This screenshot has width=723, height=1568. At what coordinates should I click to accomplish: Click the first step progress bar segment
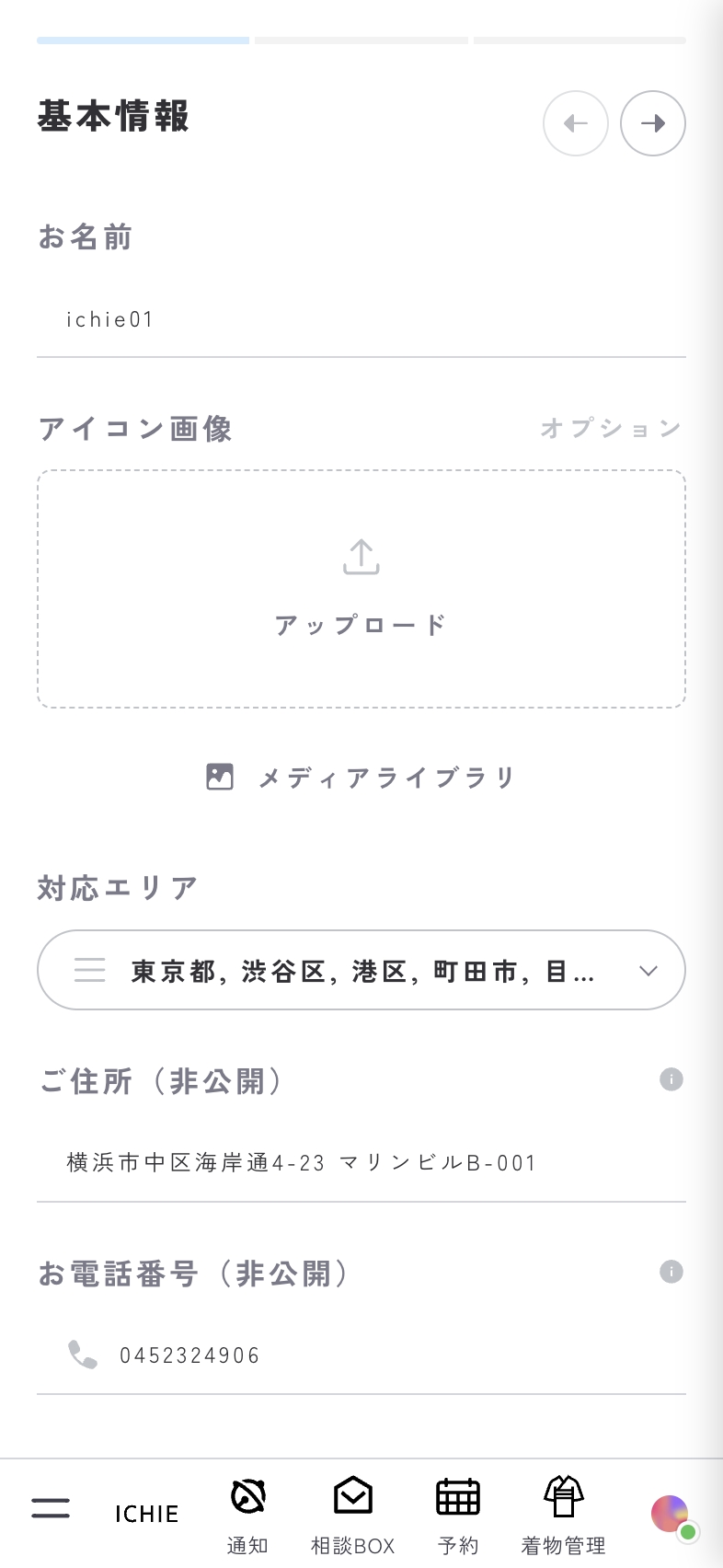point(143,40)
